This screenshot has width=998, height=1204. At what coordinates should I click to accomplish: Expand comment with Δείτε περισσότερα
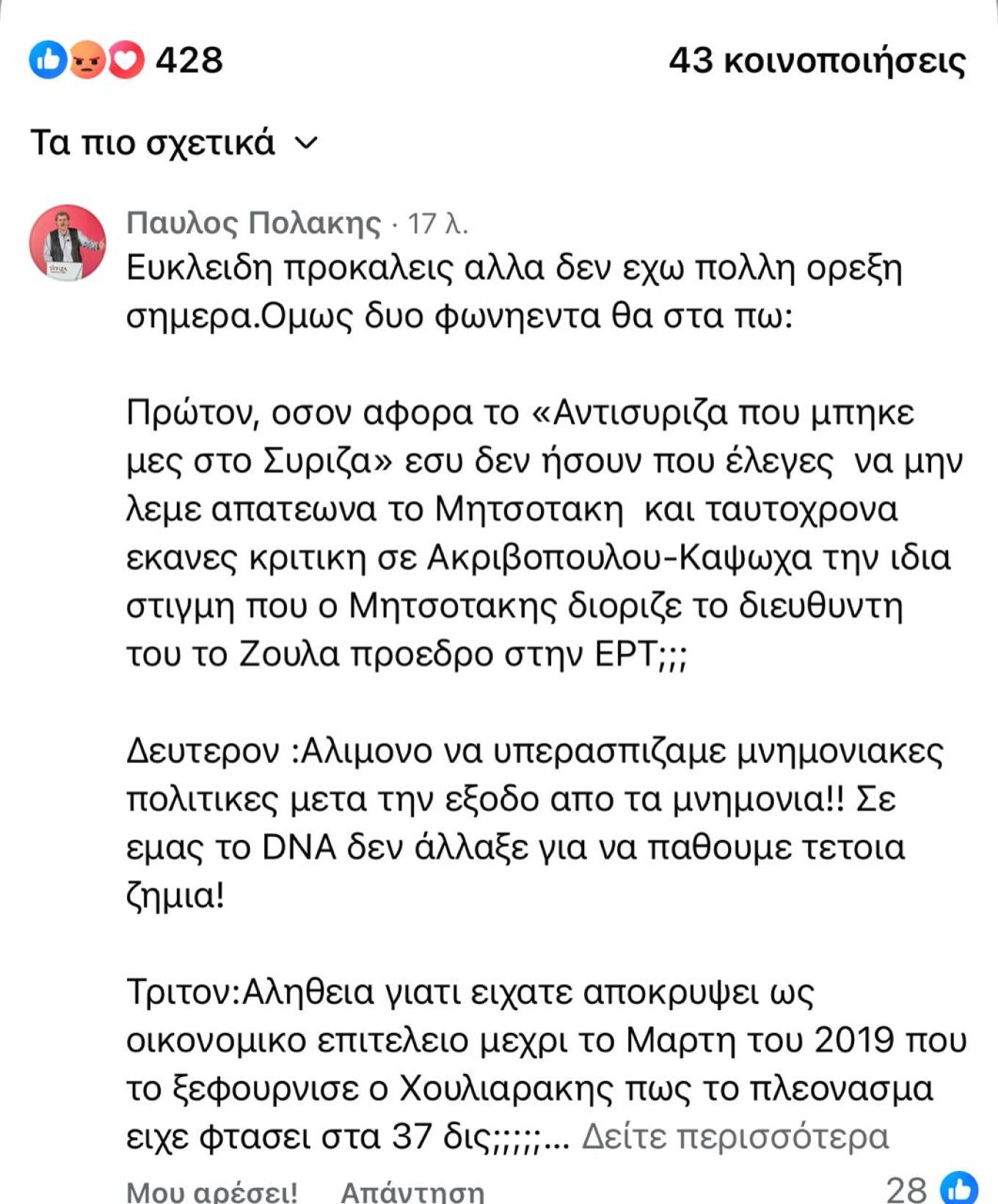735,1136
